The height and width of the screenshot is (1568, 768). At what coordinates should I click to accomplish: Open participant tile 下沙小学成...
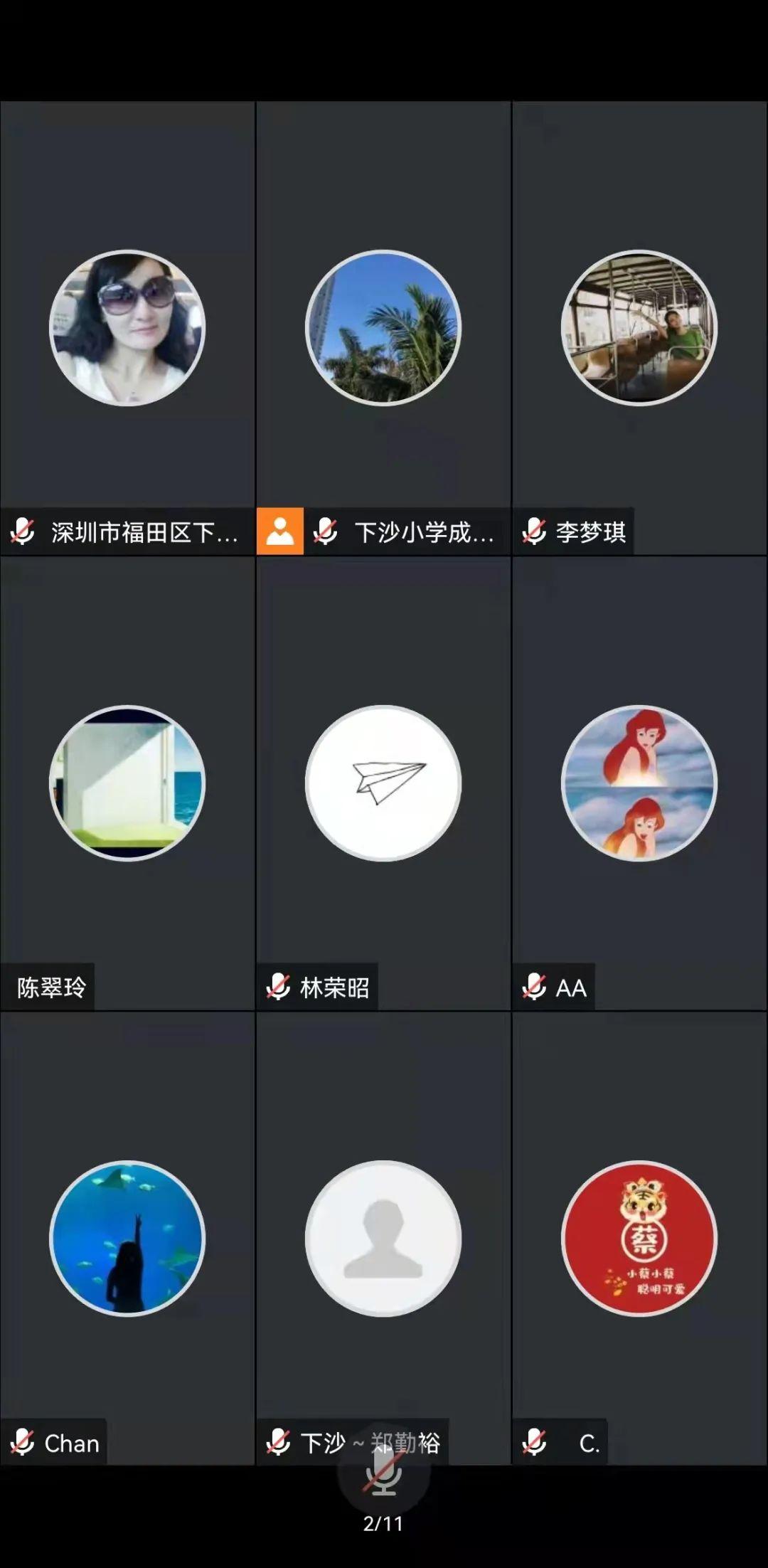click(383, 328)
